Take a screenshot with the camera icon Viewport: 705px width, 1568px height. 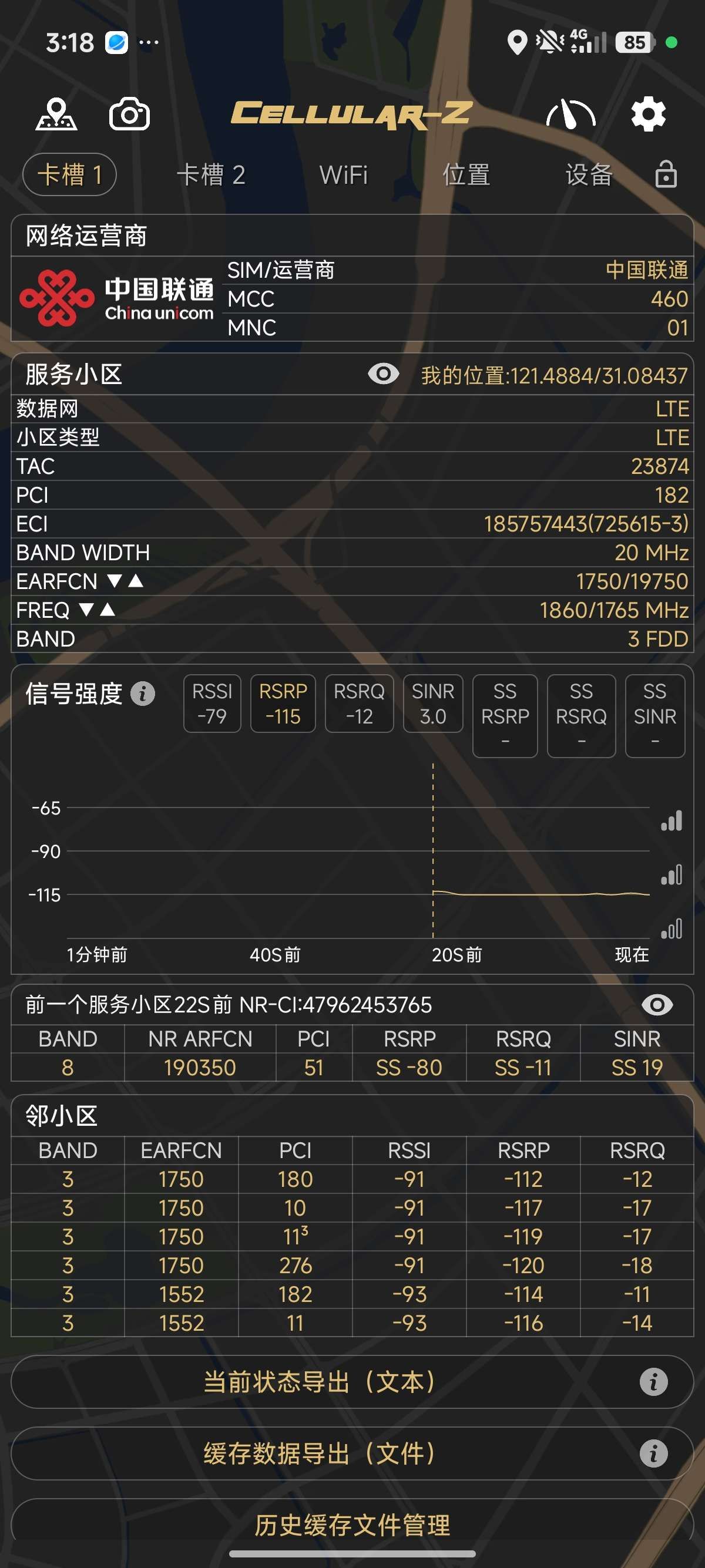[129, 114]
